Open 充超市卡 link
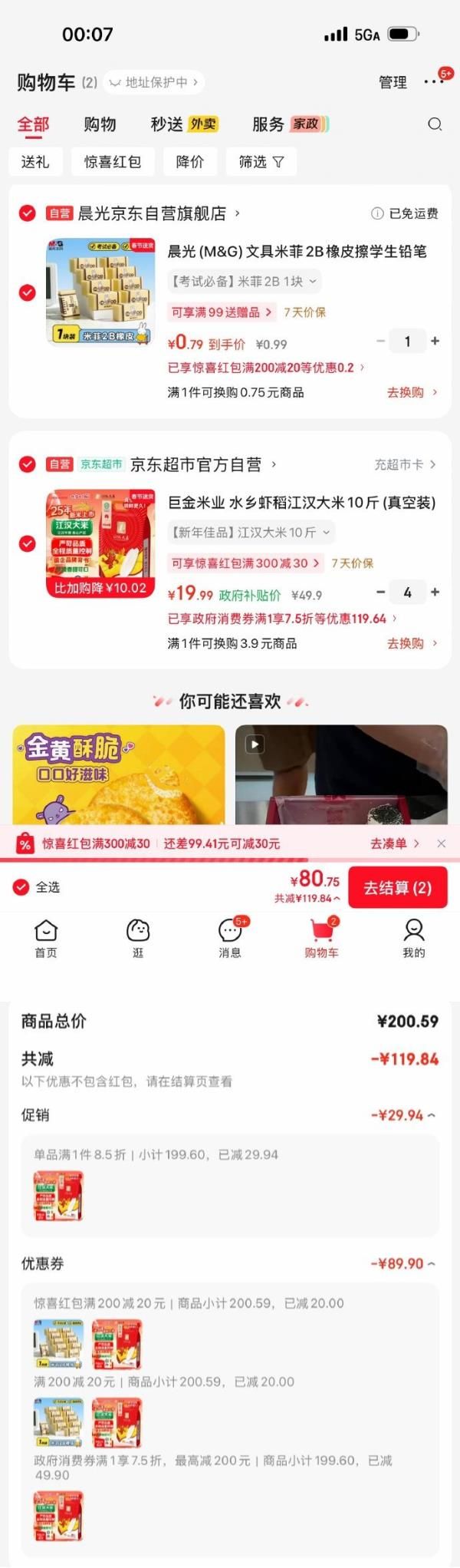The width and height of the screenshot is (460, 1568). point(404,464)
